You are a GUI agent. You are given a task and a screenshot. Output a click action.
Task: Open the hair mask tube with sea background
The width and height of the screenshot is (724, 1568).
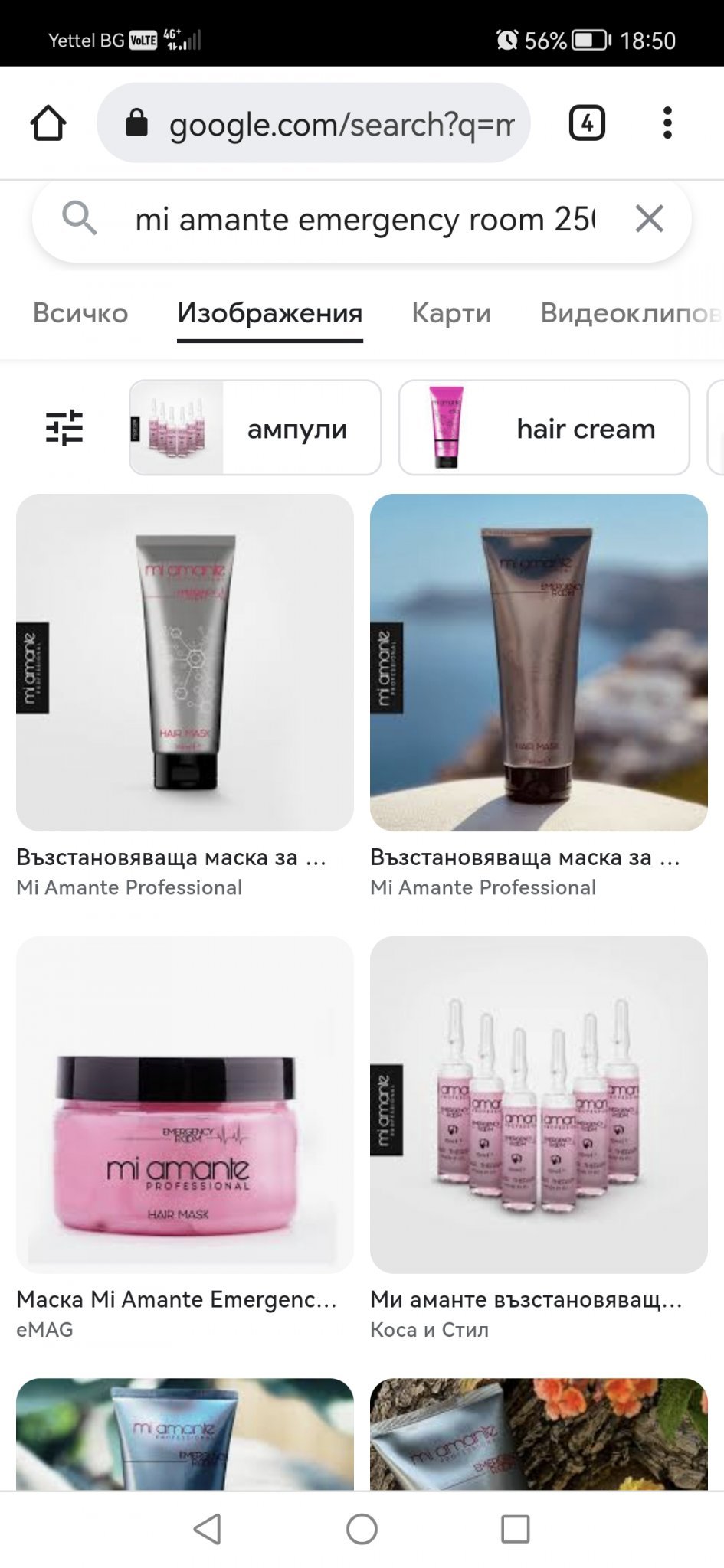[x=539, y=662]
